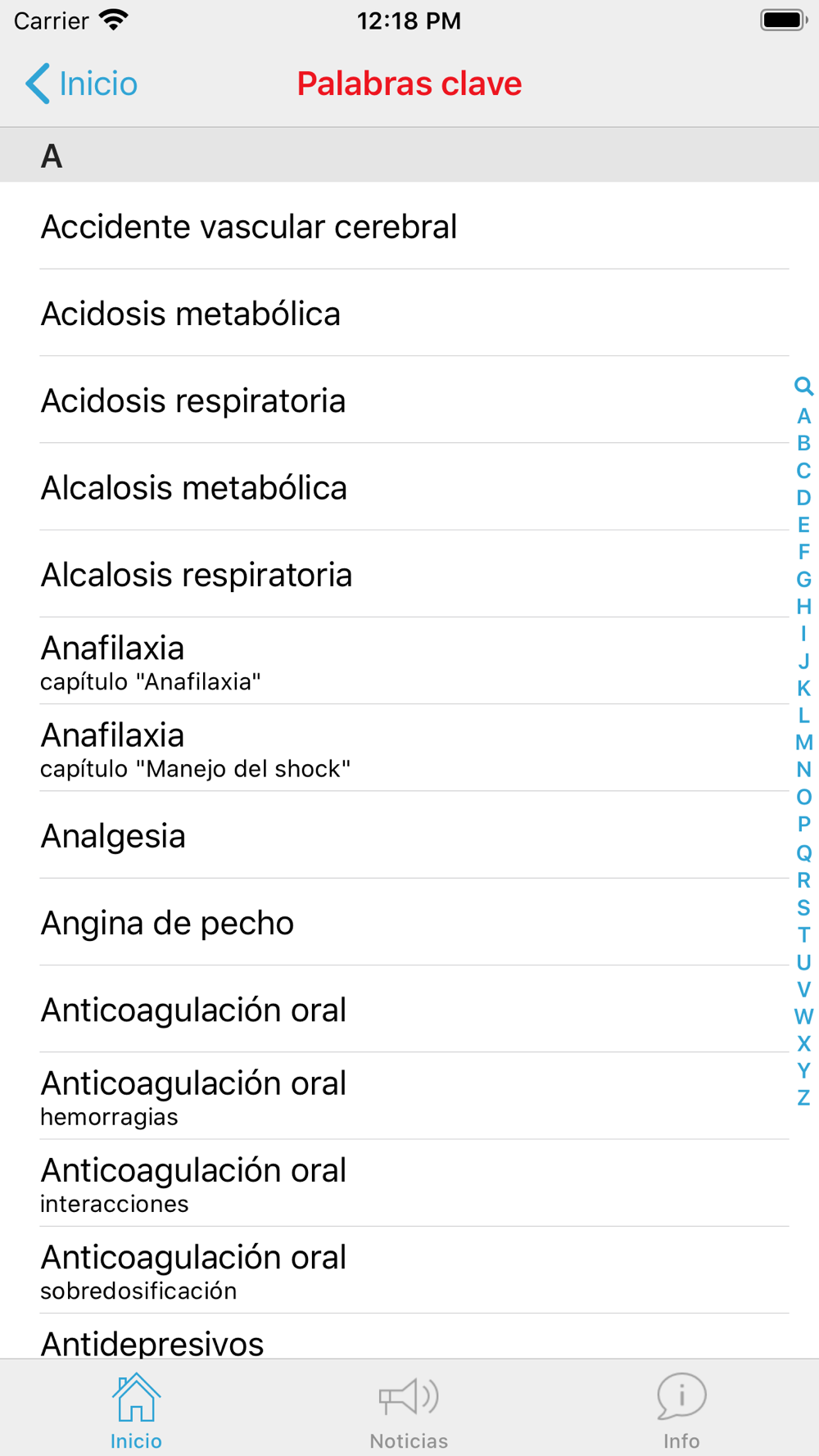Go back to Inicio

[x=81, y=84]
